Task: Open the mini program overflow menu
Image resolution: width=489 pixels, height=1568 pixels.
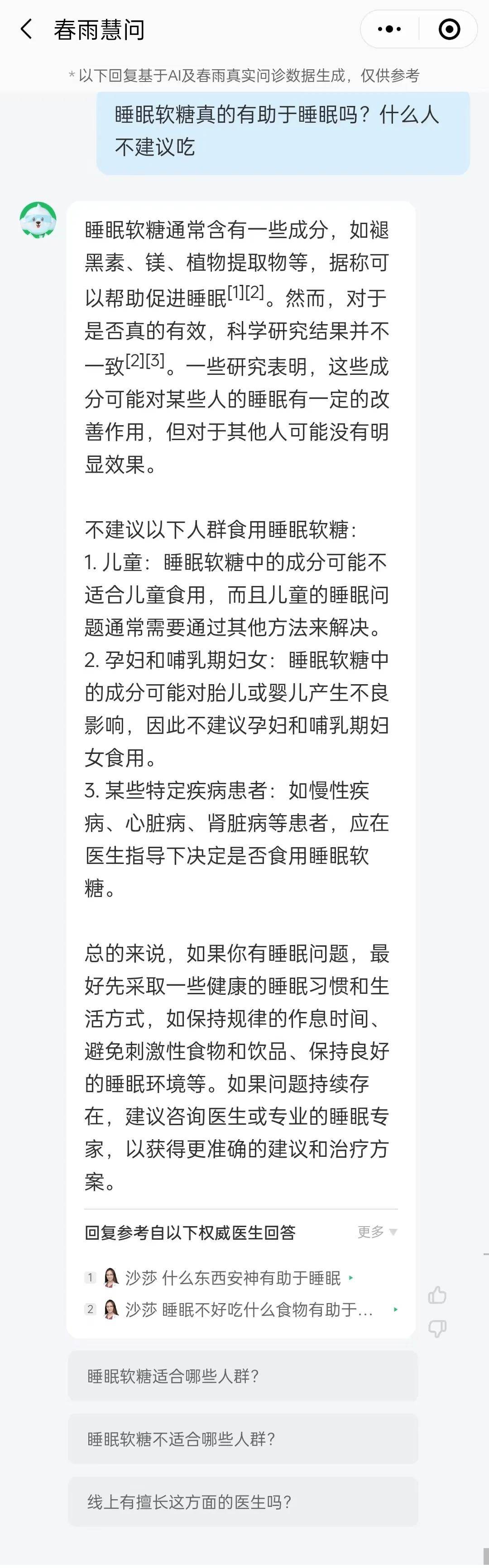Action: tap(389, 29)
